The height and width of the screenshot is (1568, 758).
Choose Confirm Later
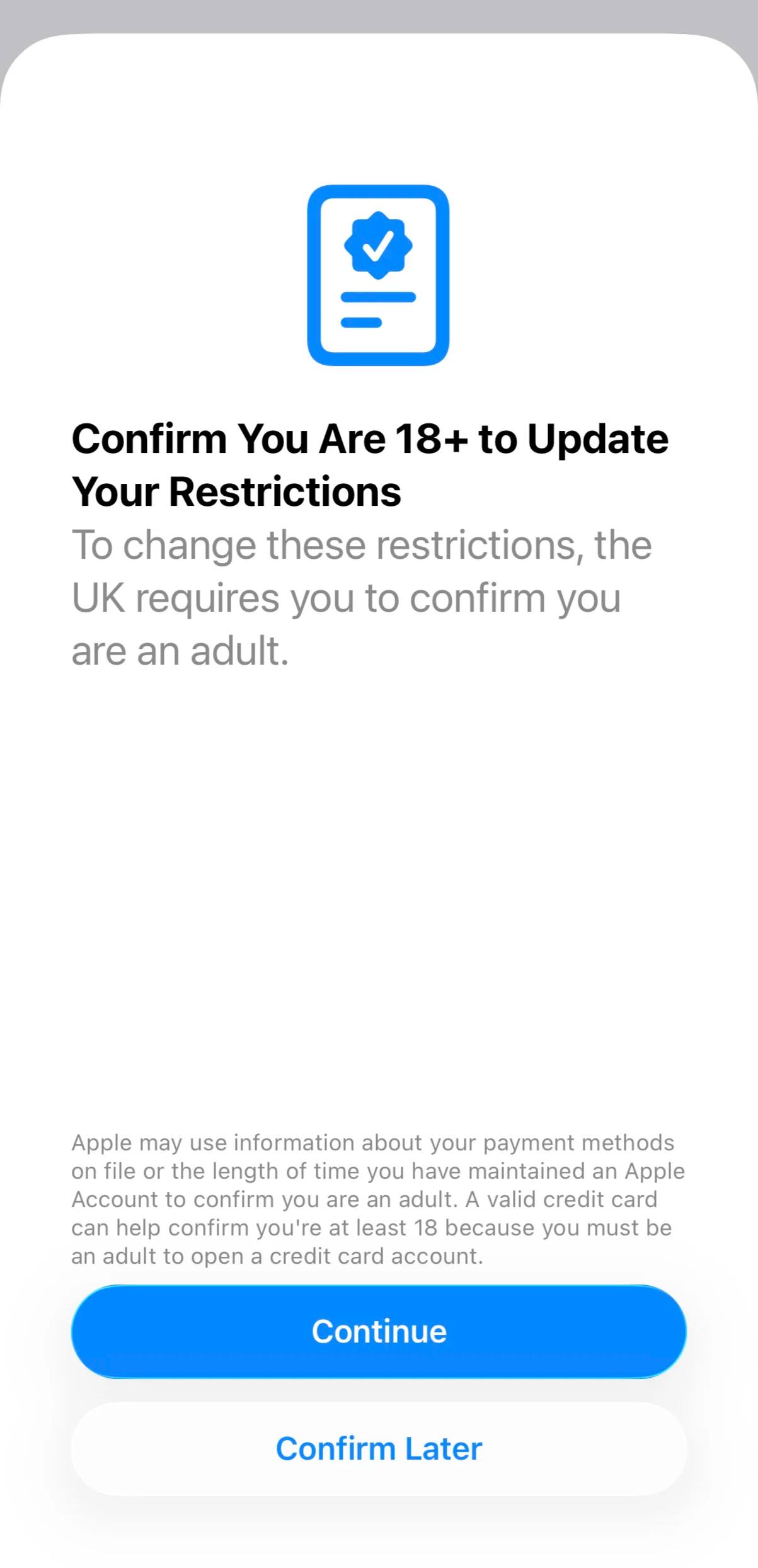click(x=379, y=1448)
